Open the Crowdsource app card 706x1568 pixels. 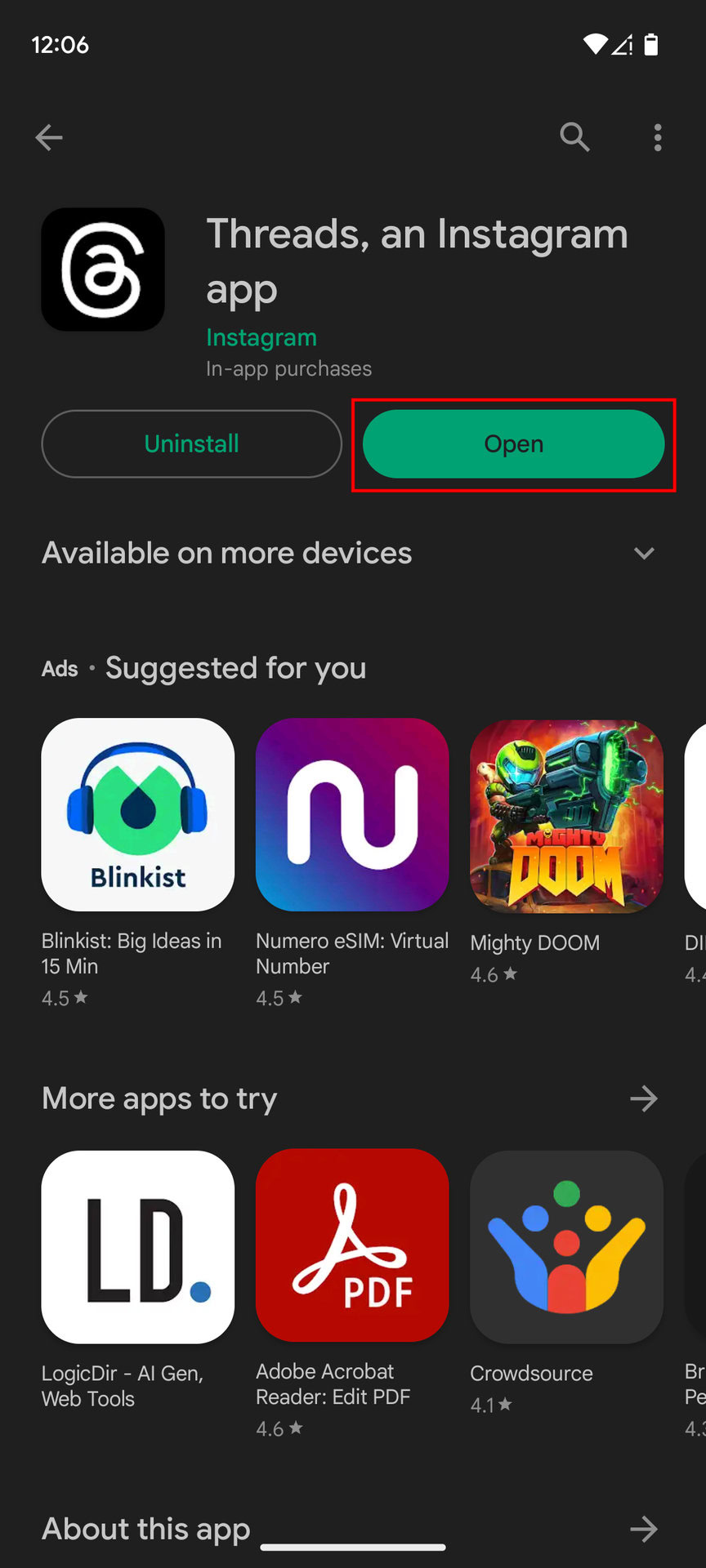[566, 1247]
